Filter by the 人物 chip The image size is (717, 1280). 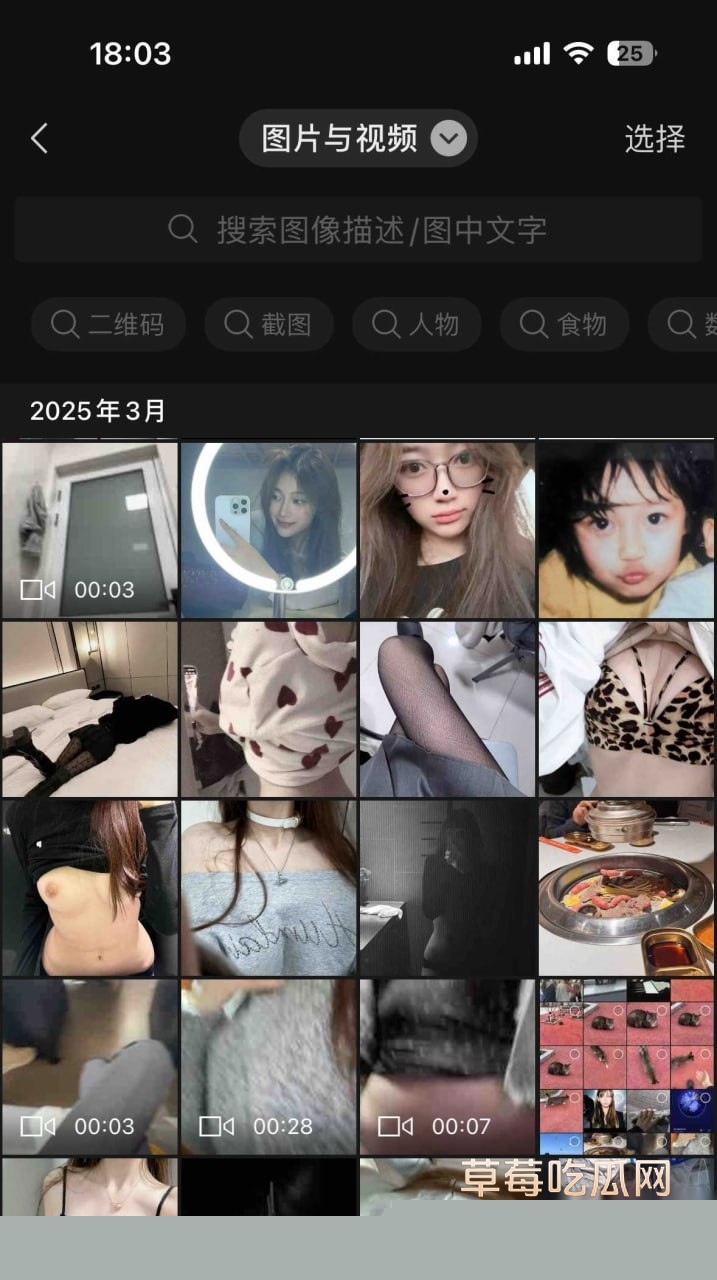pos(416,324)
